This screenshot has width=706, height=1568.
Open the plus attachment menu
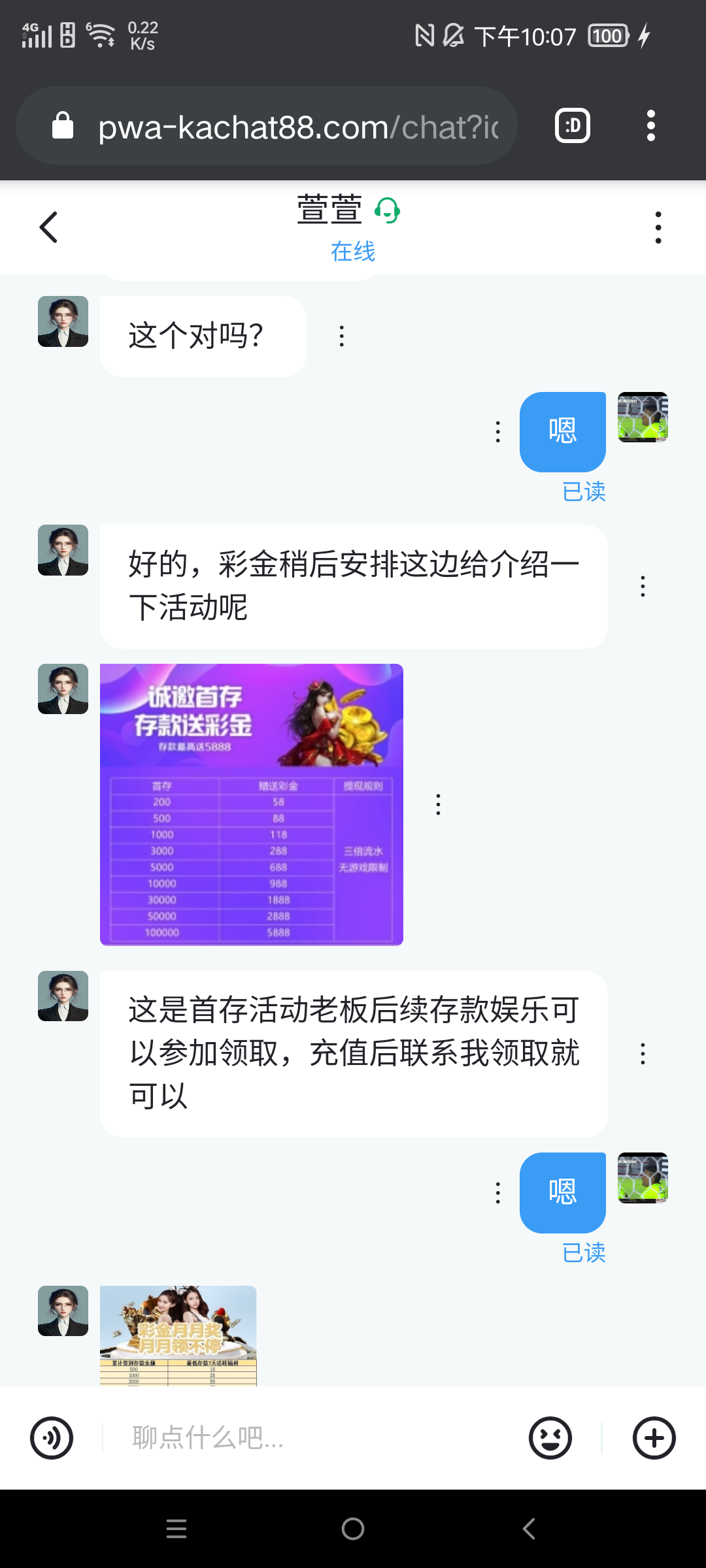[x=654, y=1438]
